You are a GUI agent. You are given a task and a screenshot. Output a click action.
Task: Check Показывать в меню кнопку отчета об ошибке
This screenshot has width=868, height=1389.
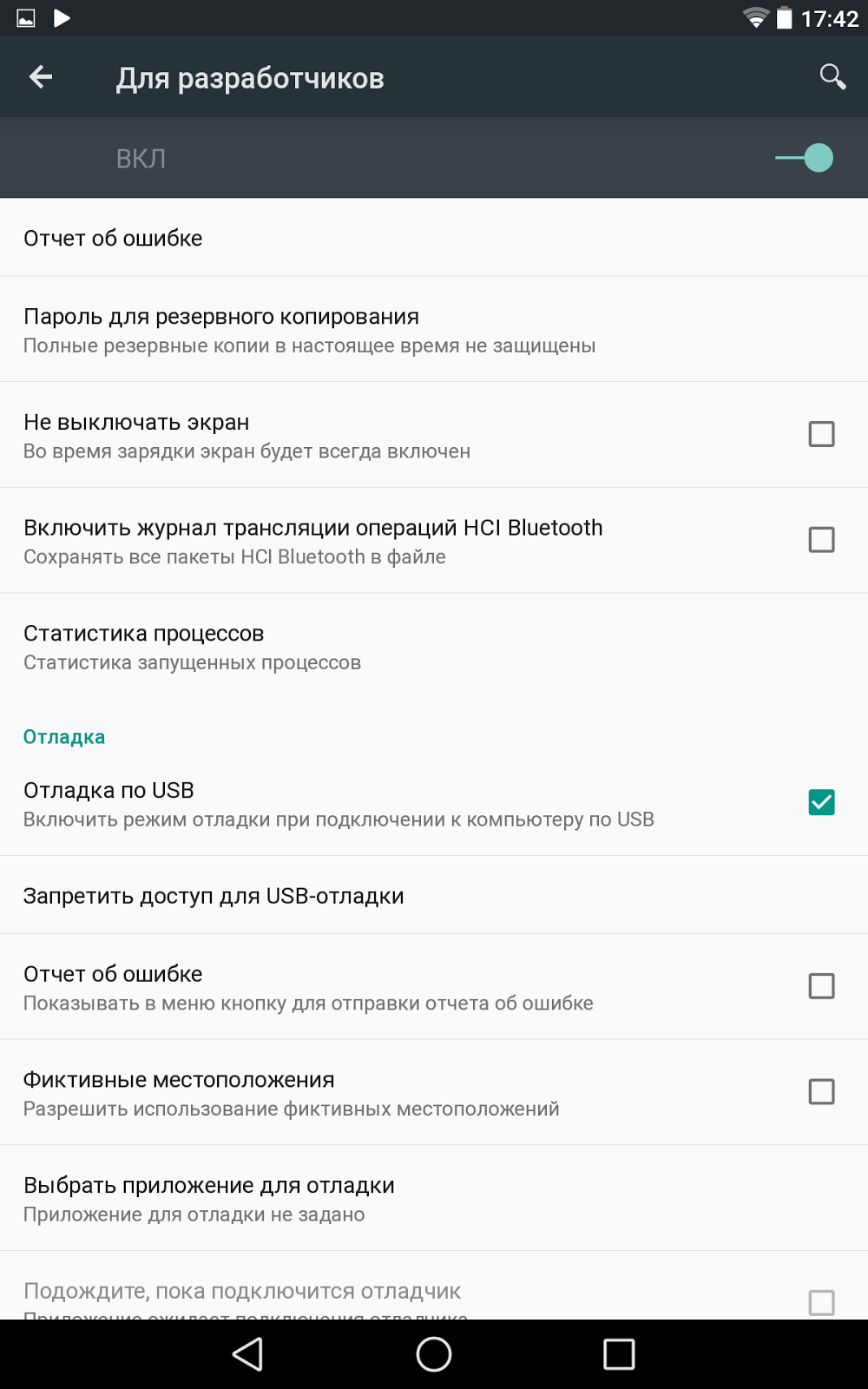821,986
